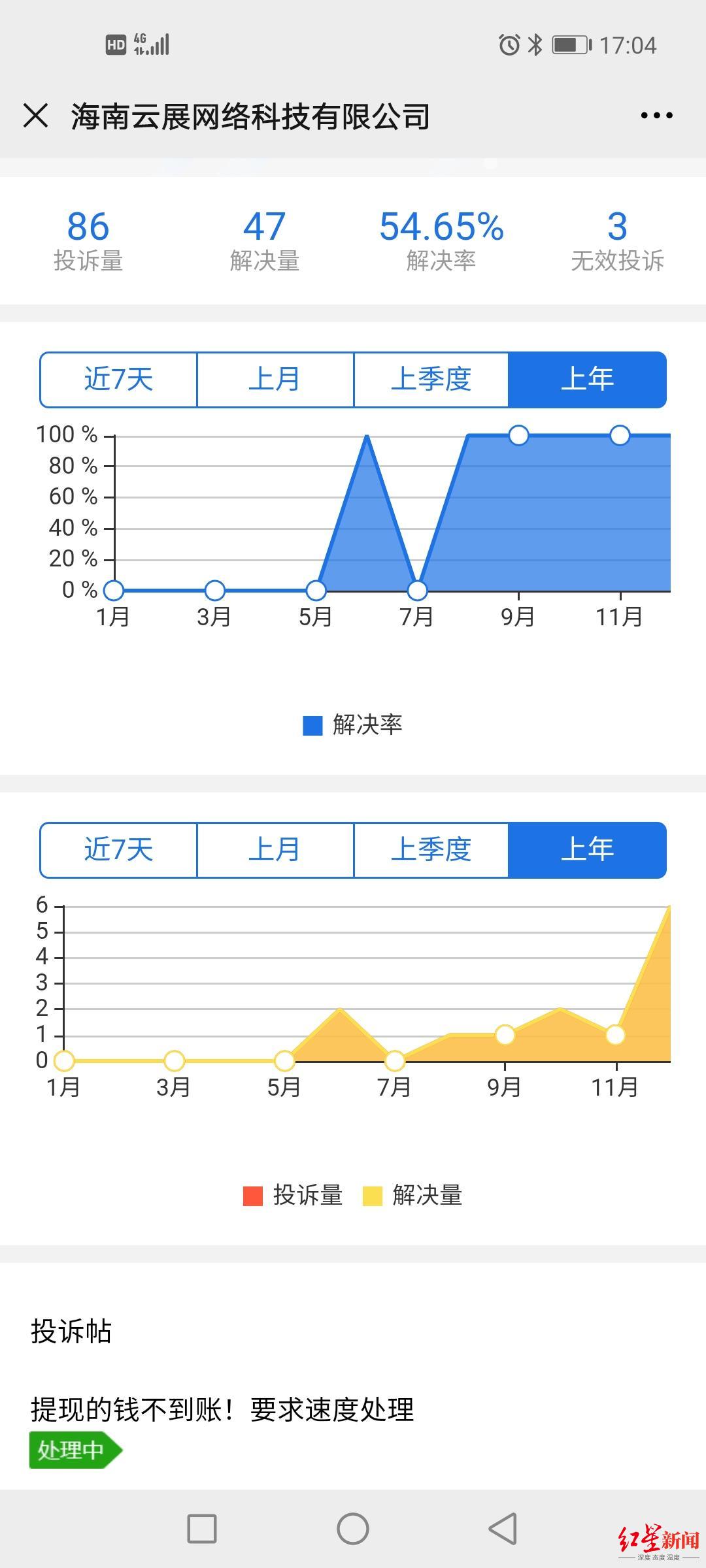Viewport: 706px width, 1568px height.
Task: Switch the 解决率 chart to 上月
Action: [275, 380]
